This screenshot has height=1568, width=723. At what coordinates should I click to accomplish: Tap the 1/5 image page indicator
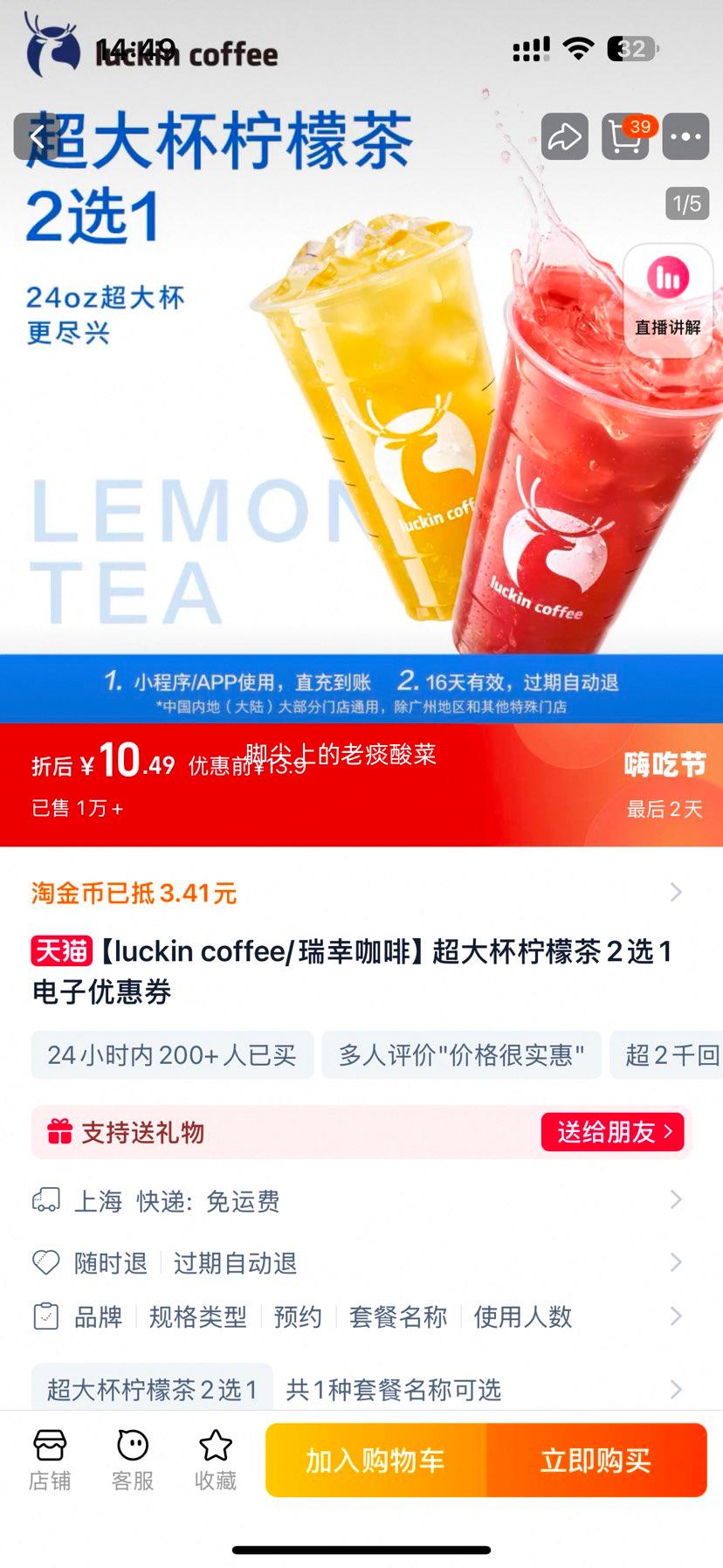pyautogui.click(x=685, y=204)
